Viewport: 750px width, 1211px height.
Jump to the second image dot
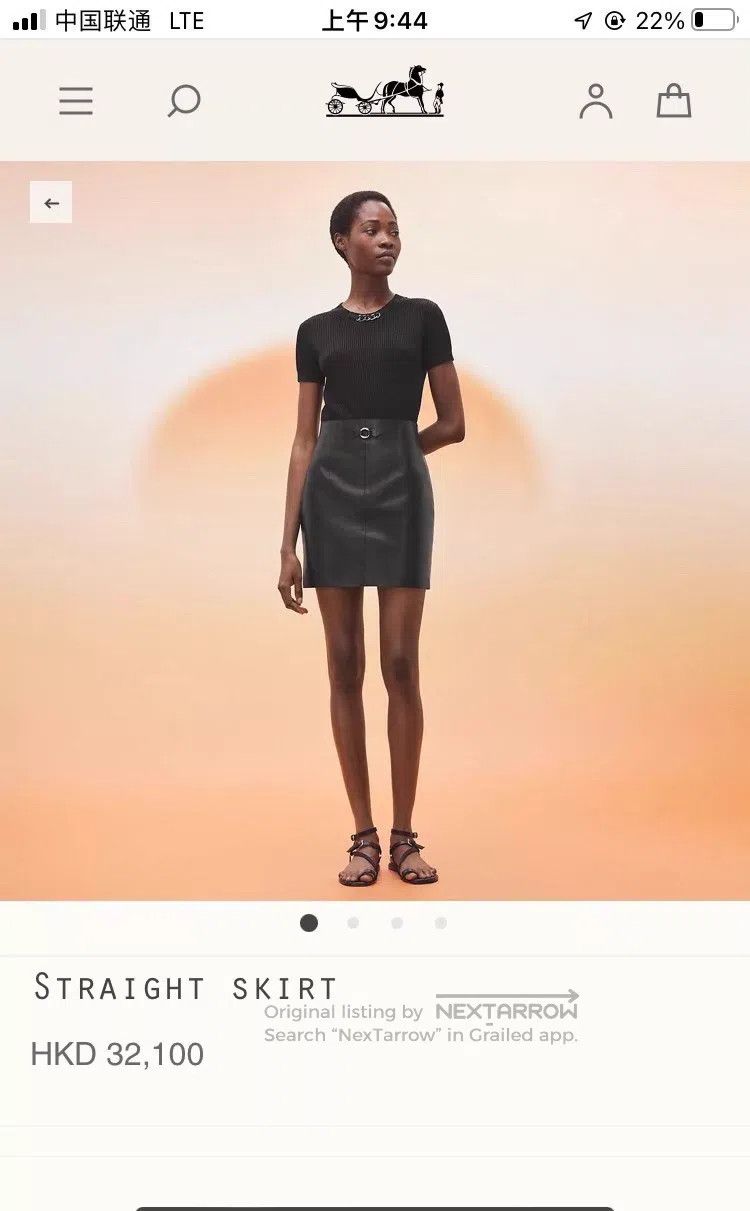[x=353, y=923]
